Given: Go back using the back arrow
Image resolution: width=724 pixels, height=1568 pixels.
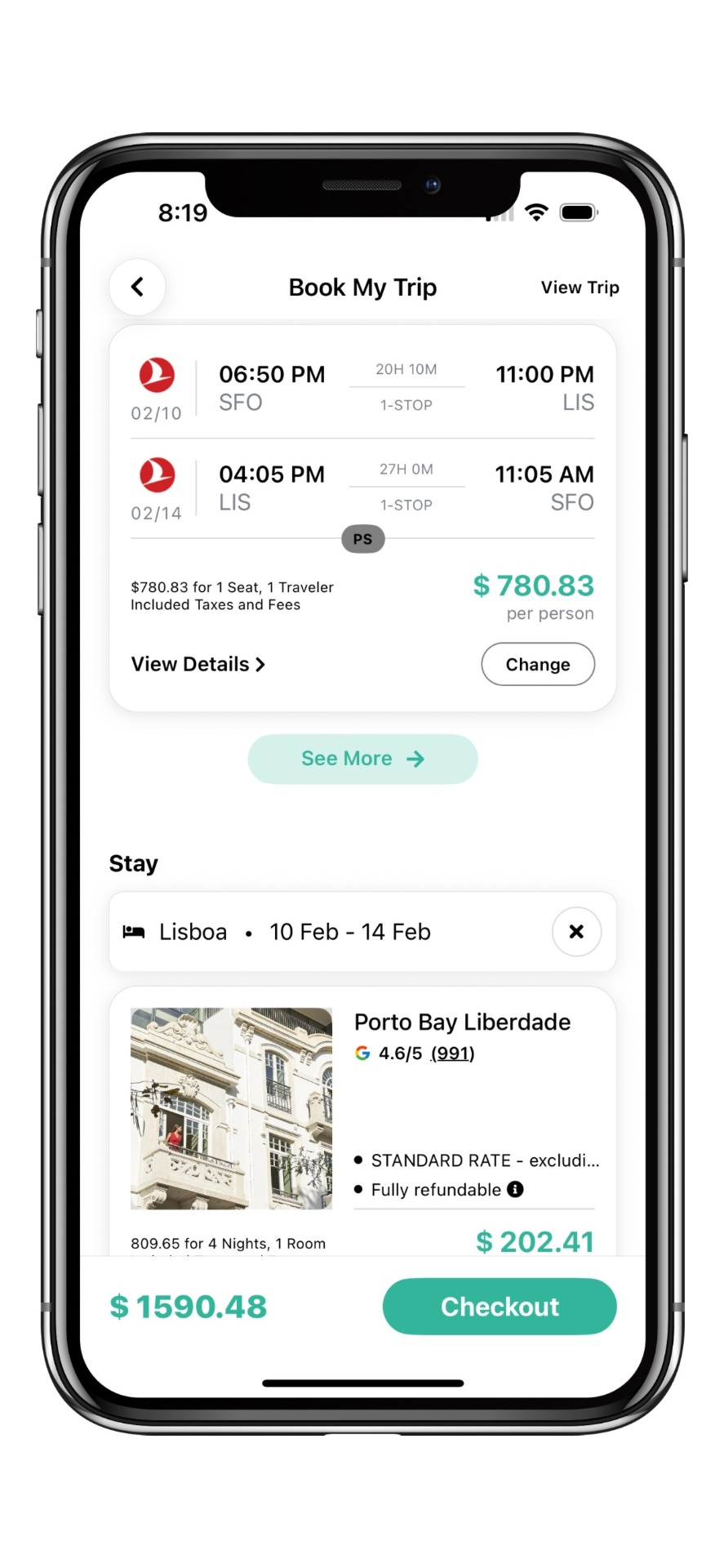Looking at the screenshot, I should 137,287.
